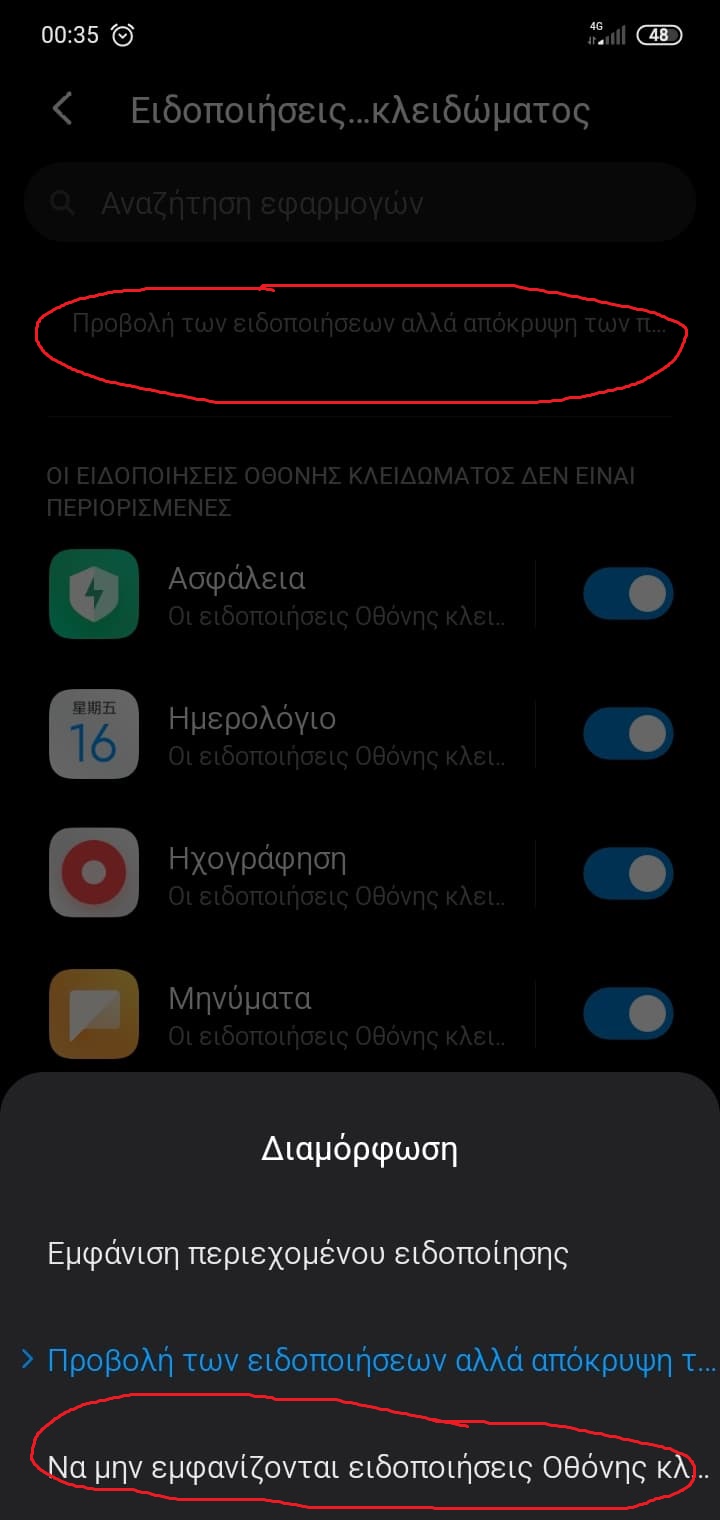This screenshot has height=1520, width=720.
Task: Open the Ηχογράφηση app row
Action: pyautogui.click(x=290, y=873)
